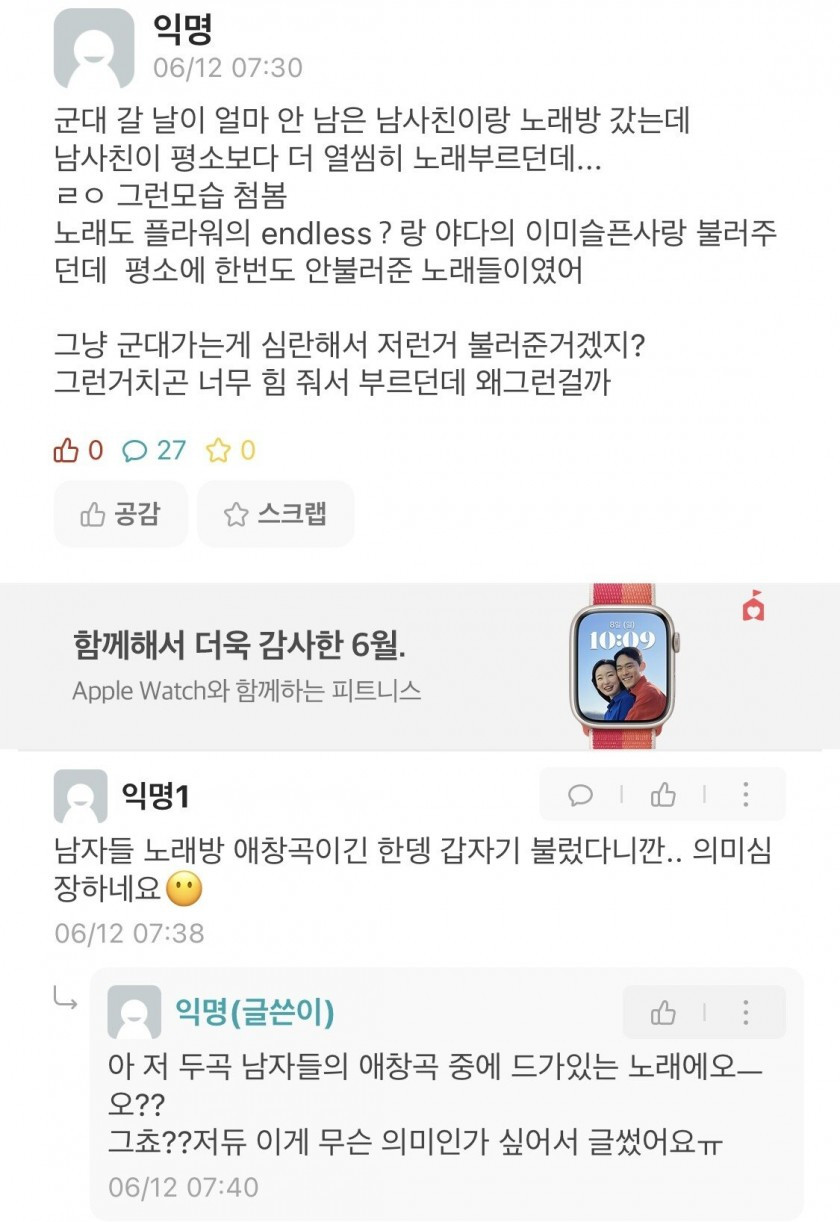Open the Apple Watch fitness ad banner
840x1222 pixels.
tap(420, 665)
